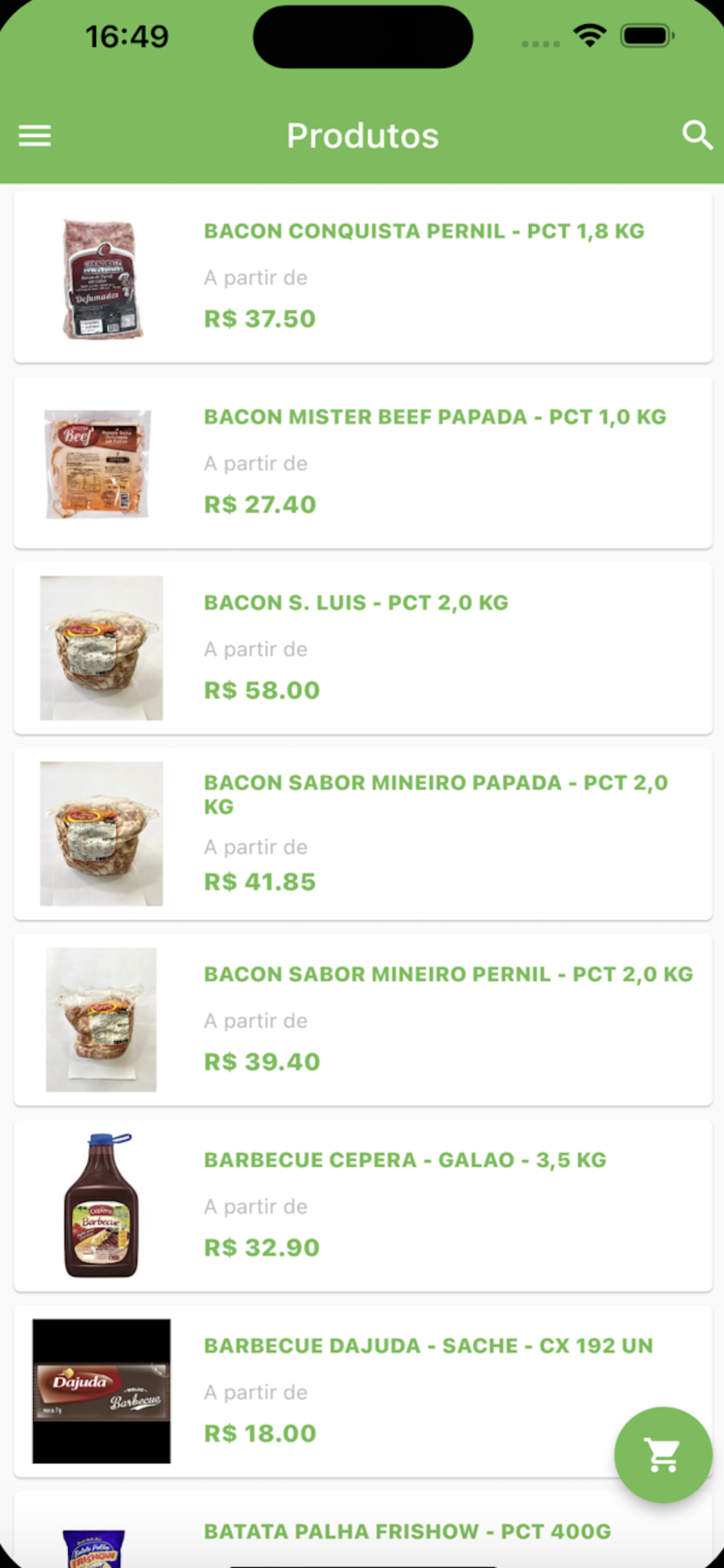
Task: Open the floating shopping cart button
Action: tap(663, 1454)
